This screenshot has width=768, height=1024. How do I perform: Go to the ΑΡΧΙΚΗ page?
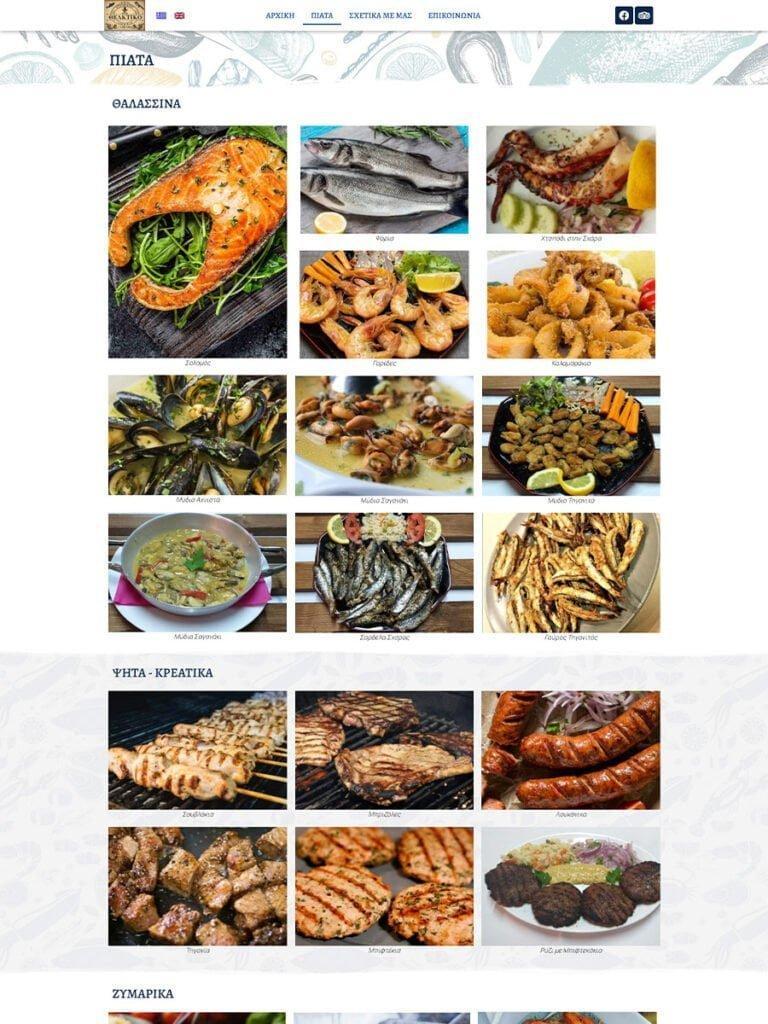280,16
